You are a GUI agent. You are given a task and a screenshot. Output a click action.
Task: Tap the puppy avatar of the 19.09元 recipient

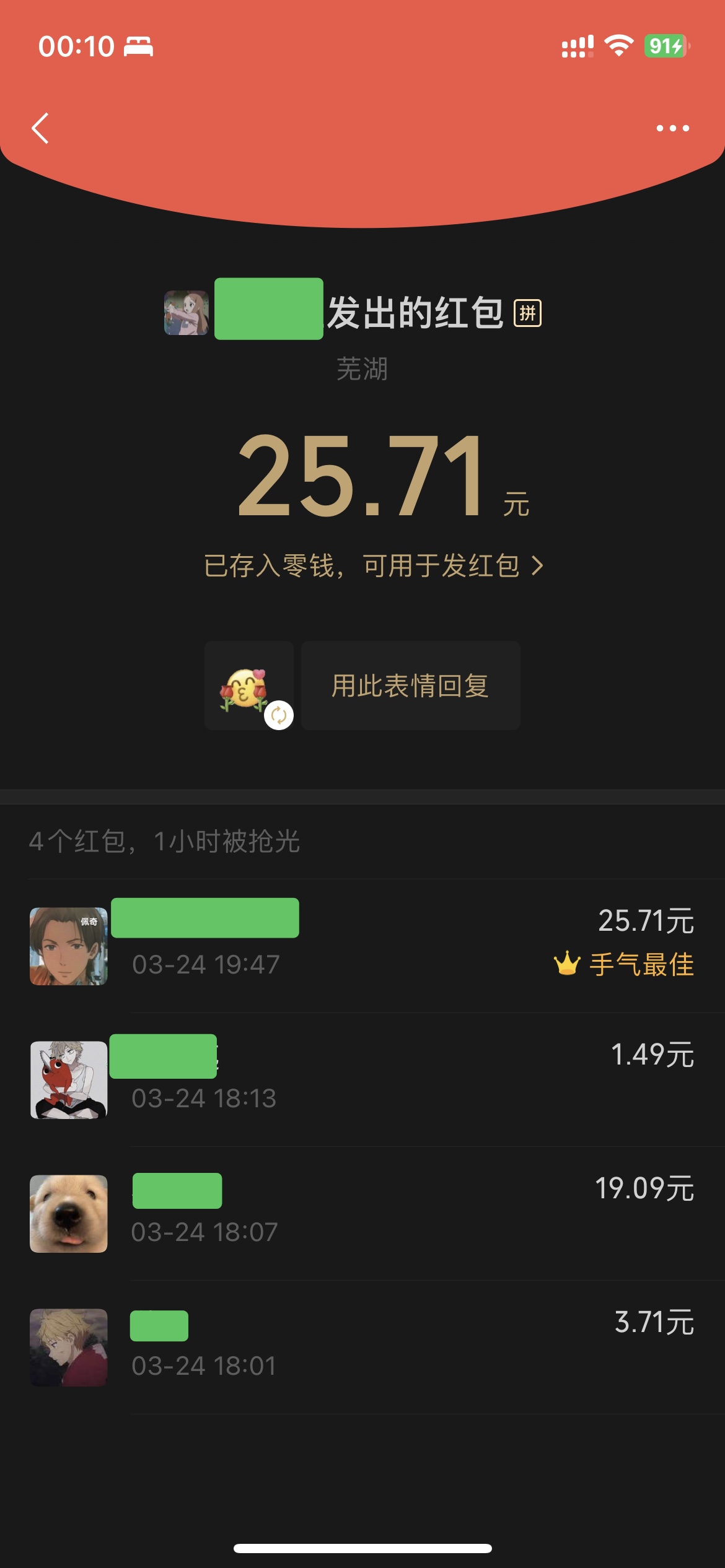click(x=69, y=1214)
